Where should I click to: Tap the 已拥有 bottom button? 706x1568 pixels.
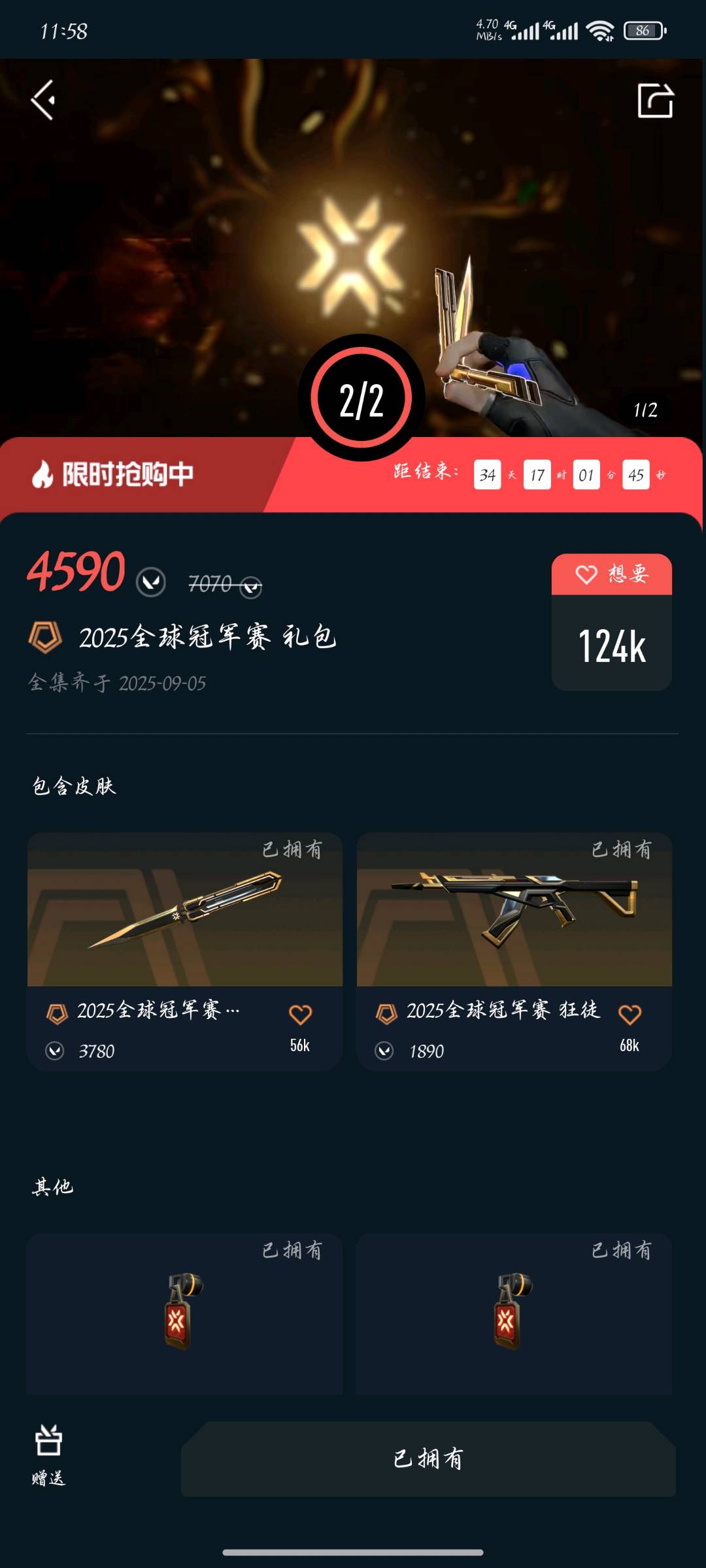pos(428,1459)
